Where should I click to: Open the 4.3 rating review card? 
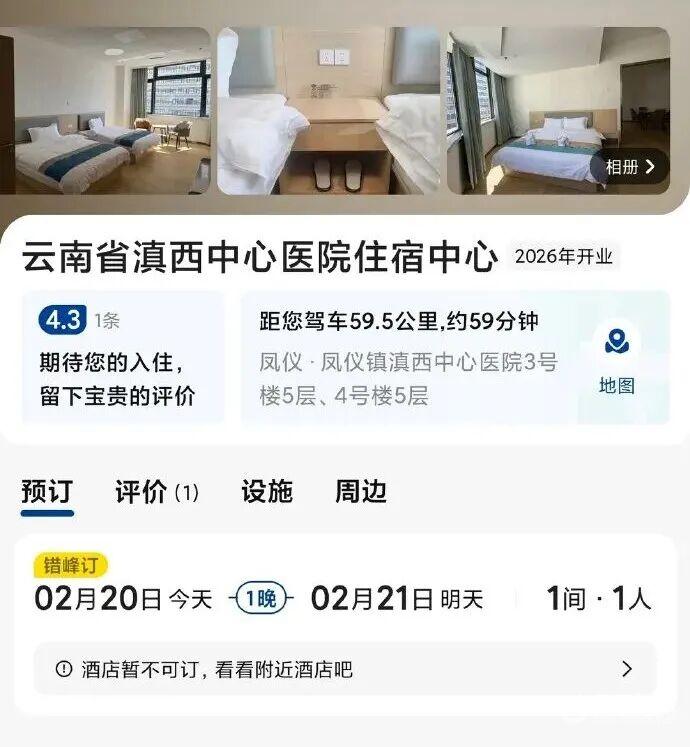[x=122, y=357]
